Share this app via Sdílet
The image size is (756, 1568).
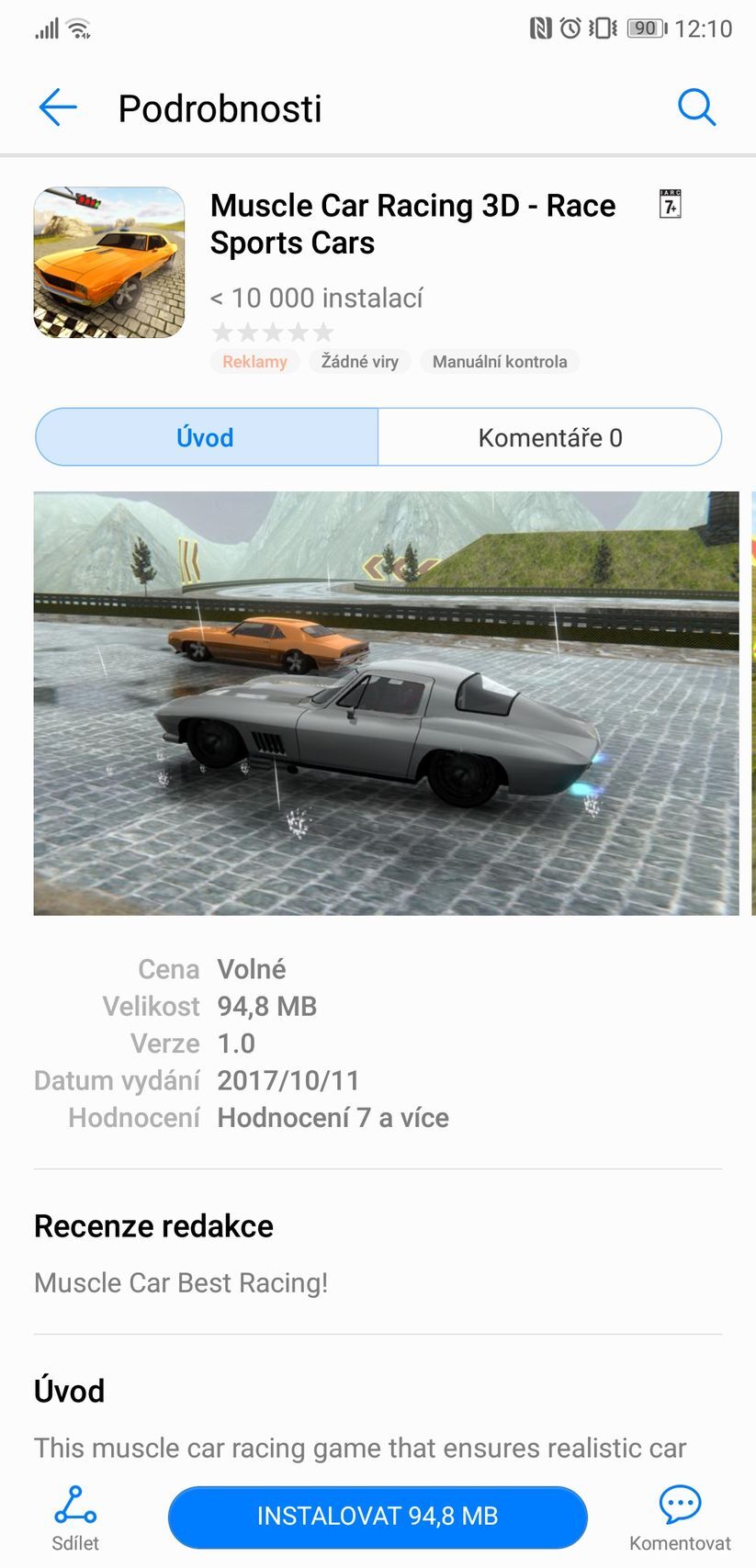(x=75, y=1518)
